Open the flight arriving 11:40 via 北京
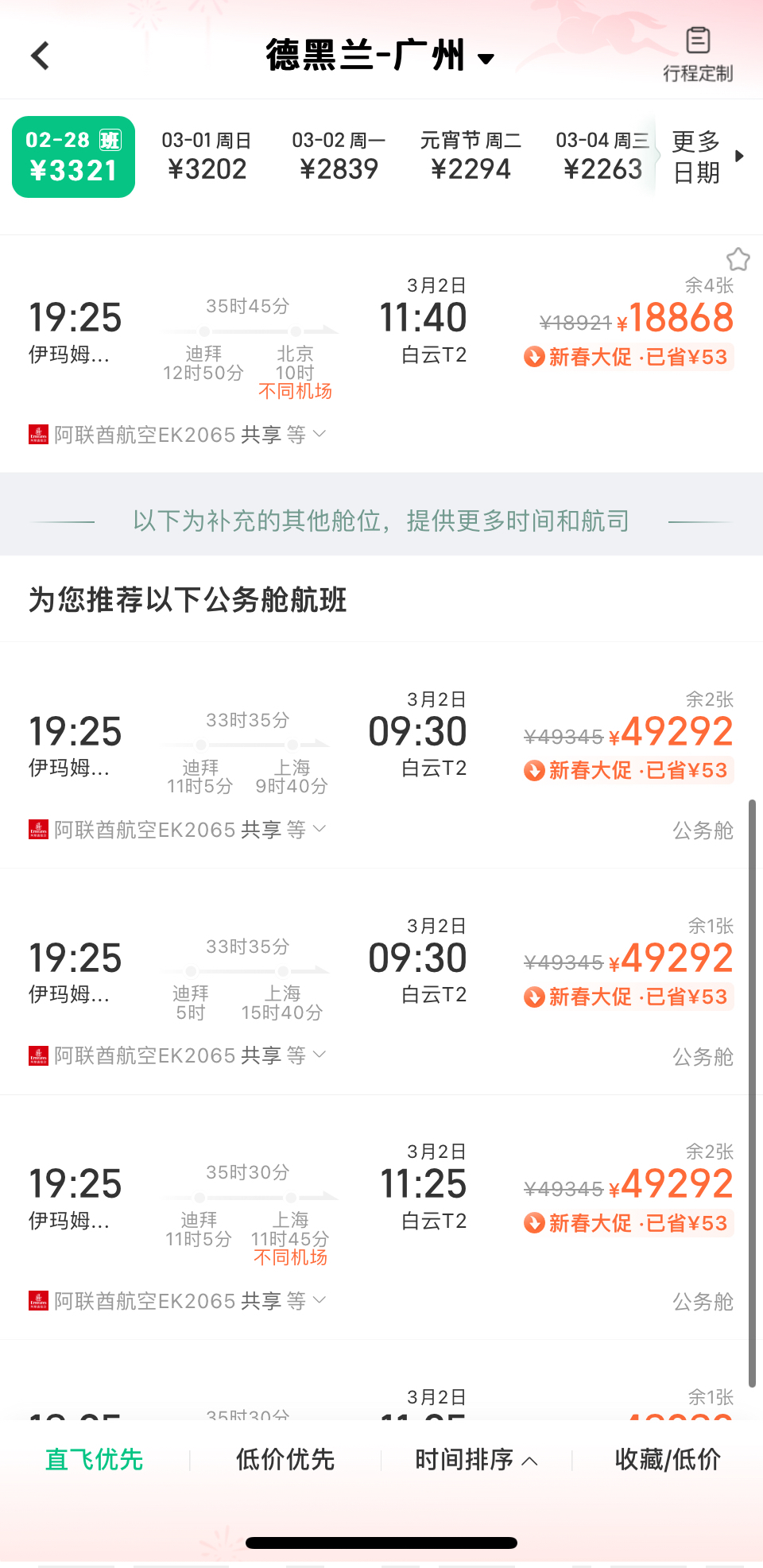Image resolution: width=763 pixels, height=1568 pixels. [381, 334]
